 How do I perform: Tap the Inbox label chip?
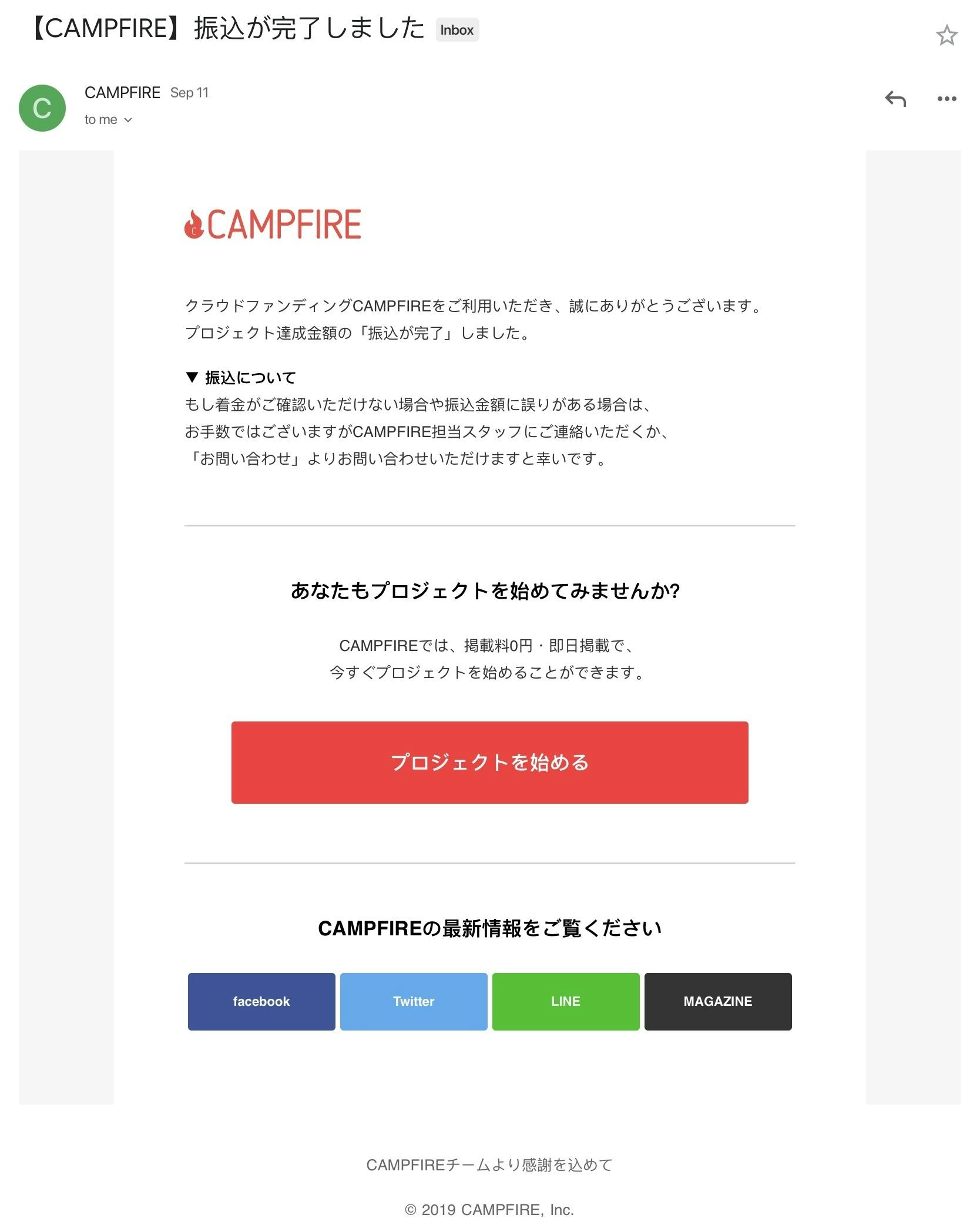point(457,30)
